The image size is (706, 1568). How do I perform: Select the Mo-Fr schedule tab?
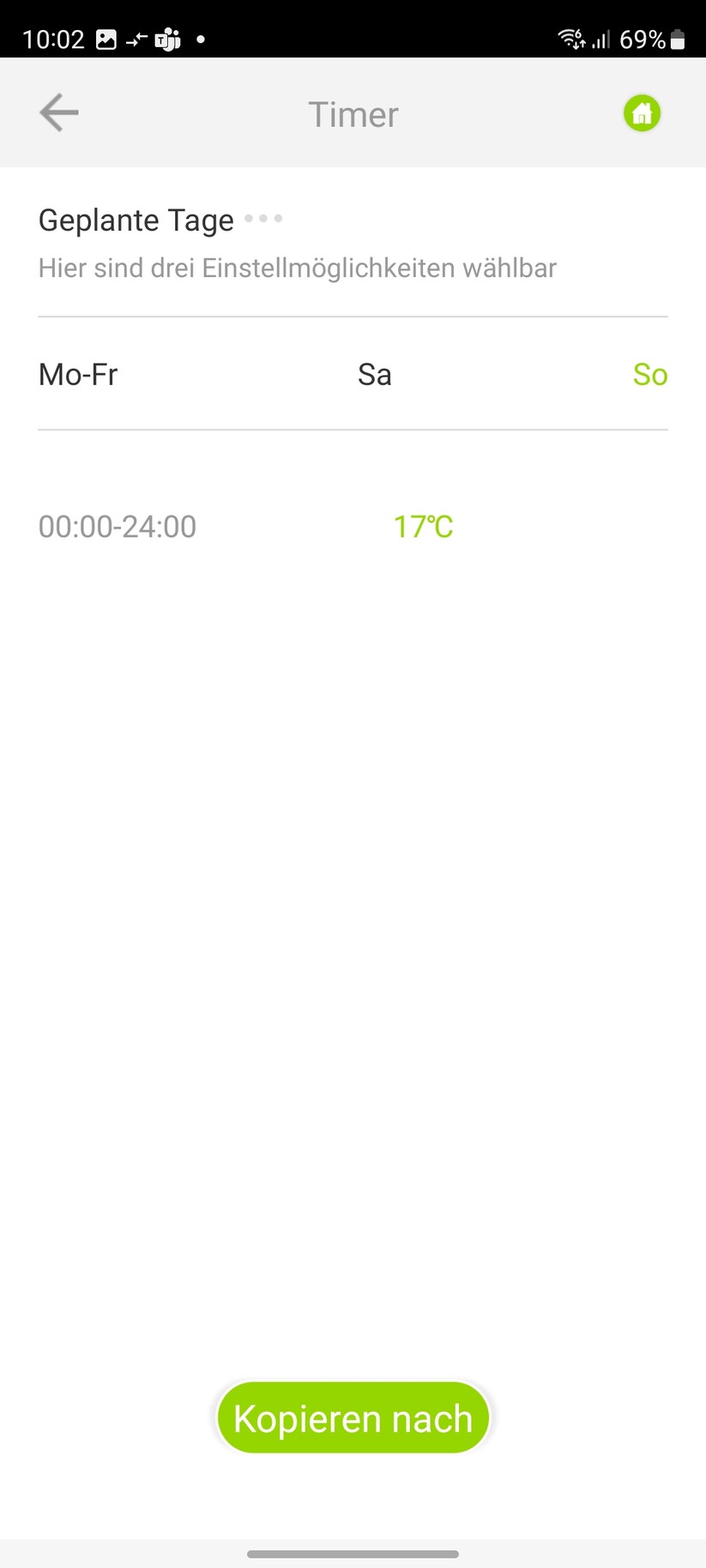[77, 375]
